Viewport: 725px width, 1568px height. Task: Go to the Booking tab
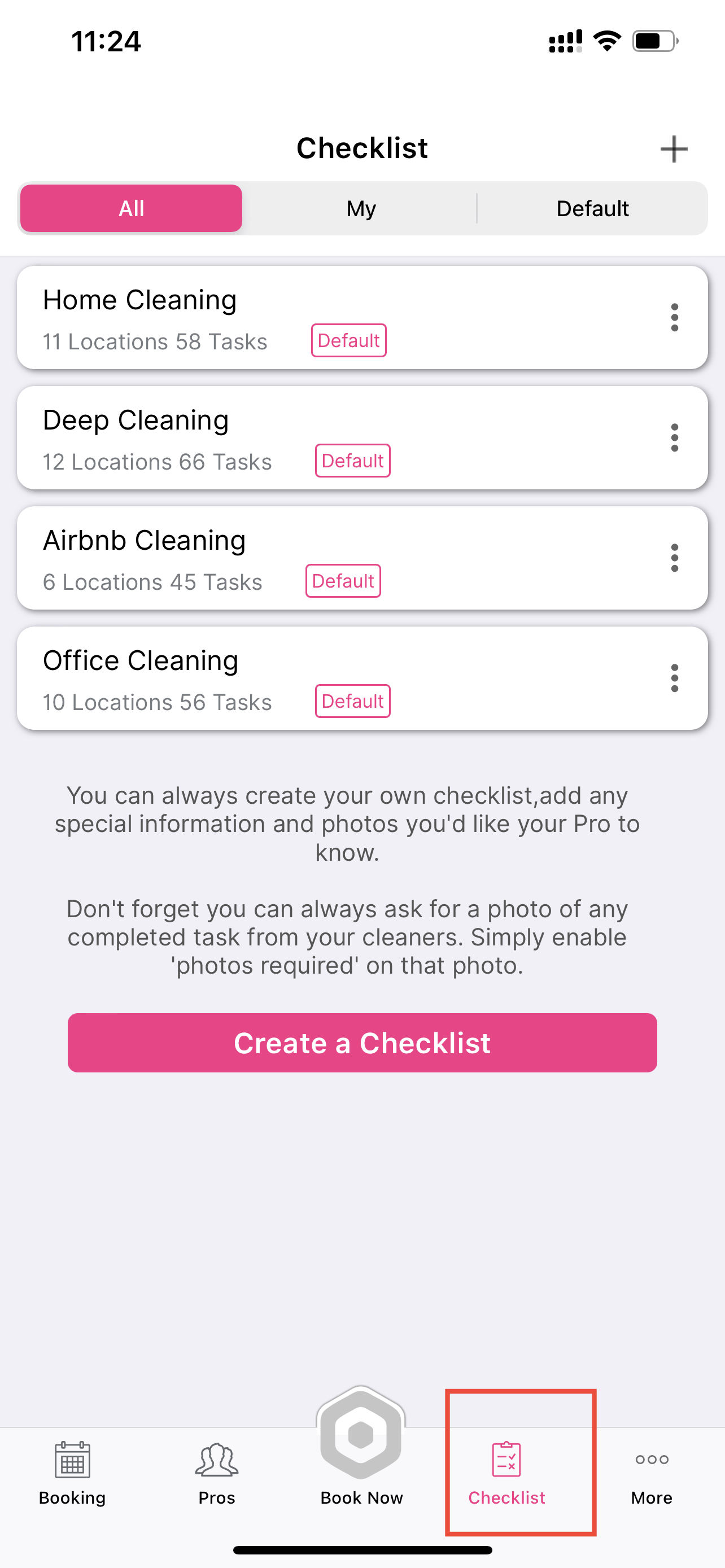coord(72,1473)
